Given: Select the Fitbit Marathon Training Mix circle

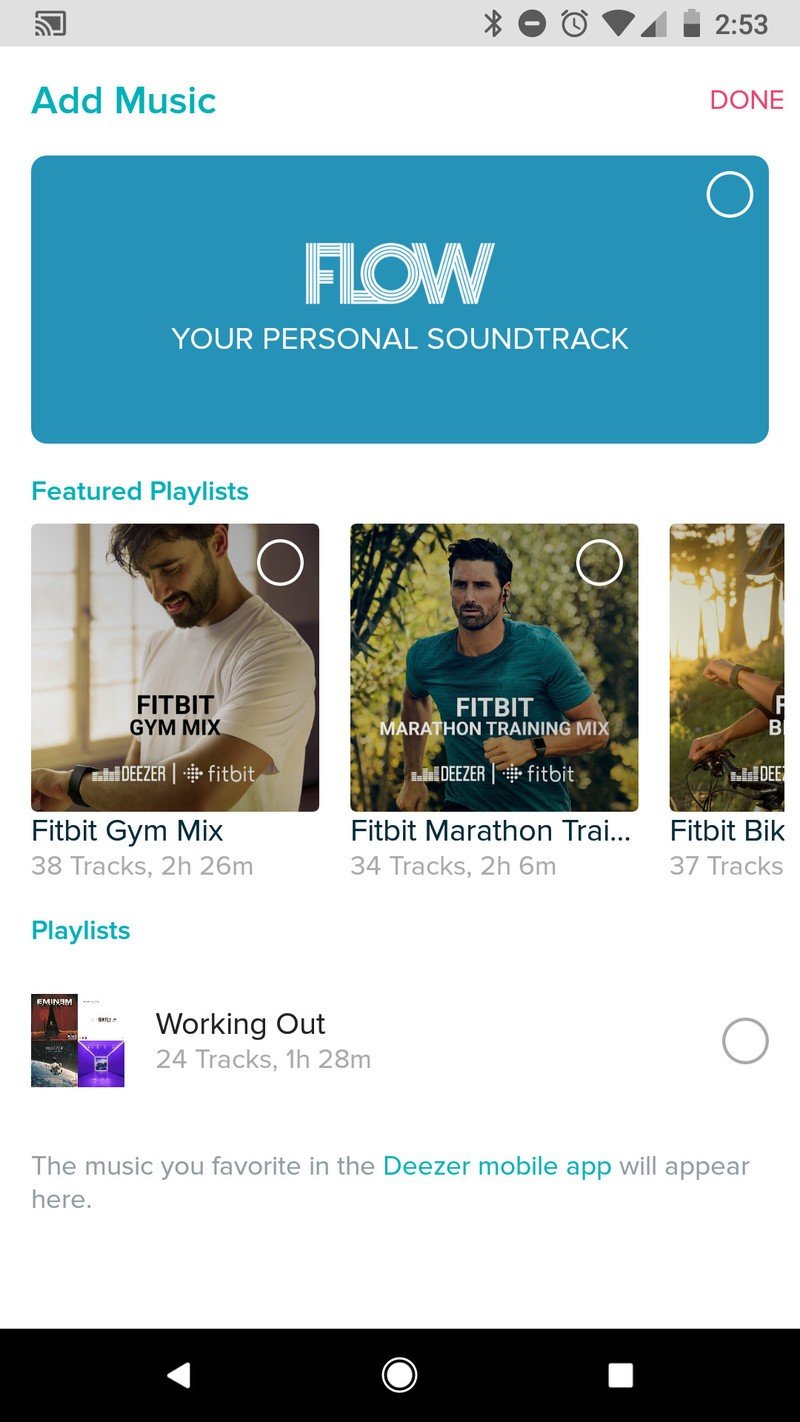Looking at the screenshot, I should tap(599, 563).
